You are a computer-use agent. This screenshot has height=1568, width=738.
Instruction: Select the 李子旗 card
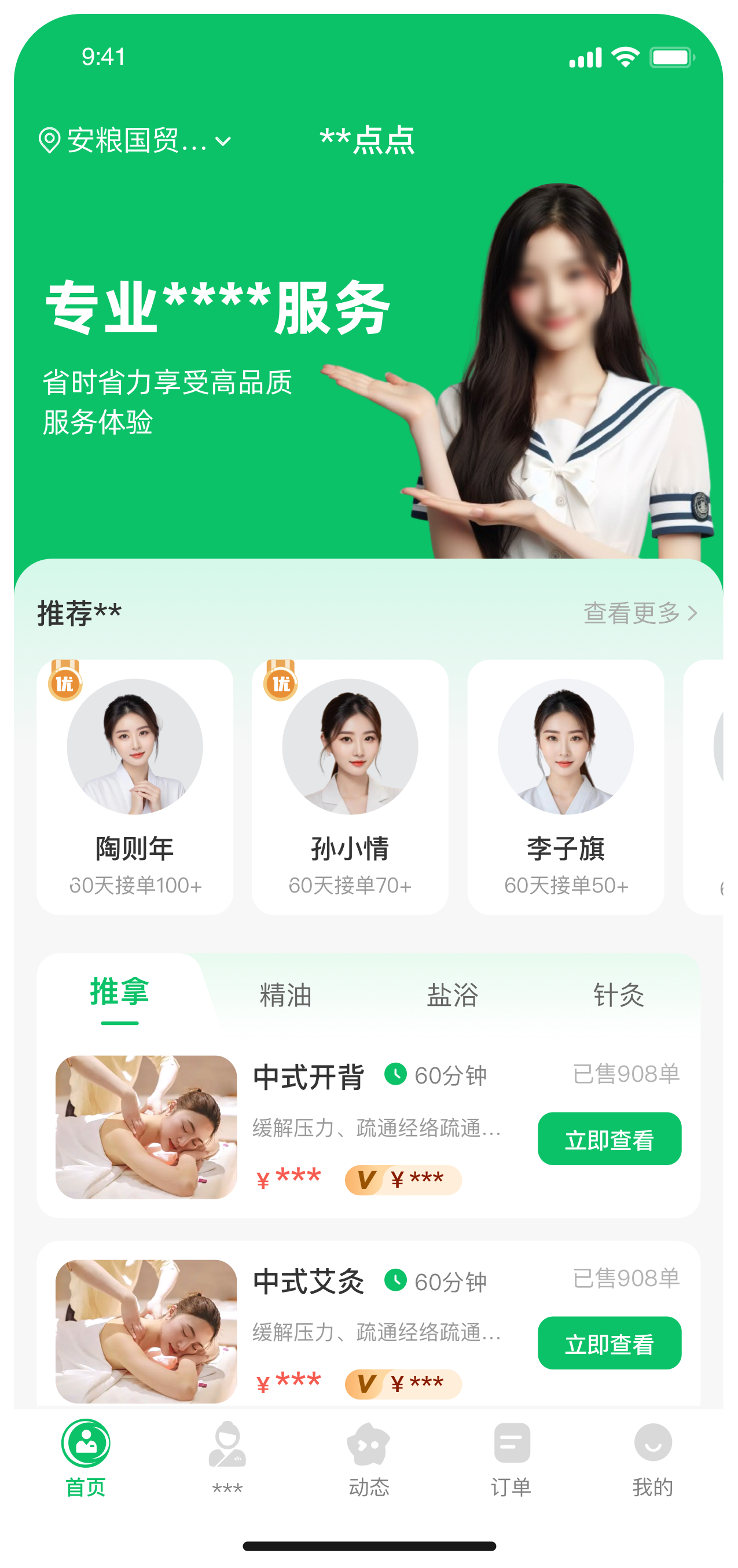(x=565, y=786)
